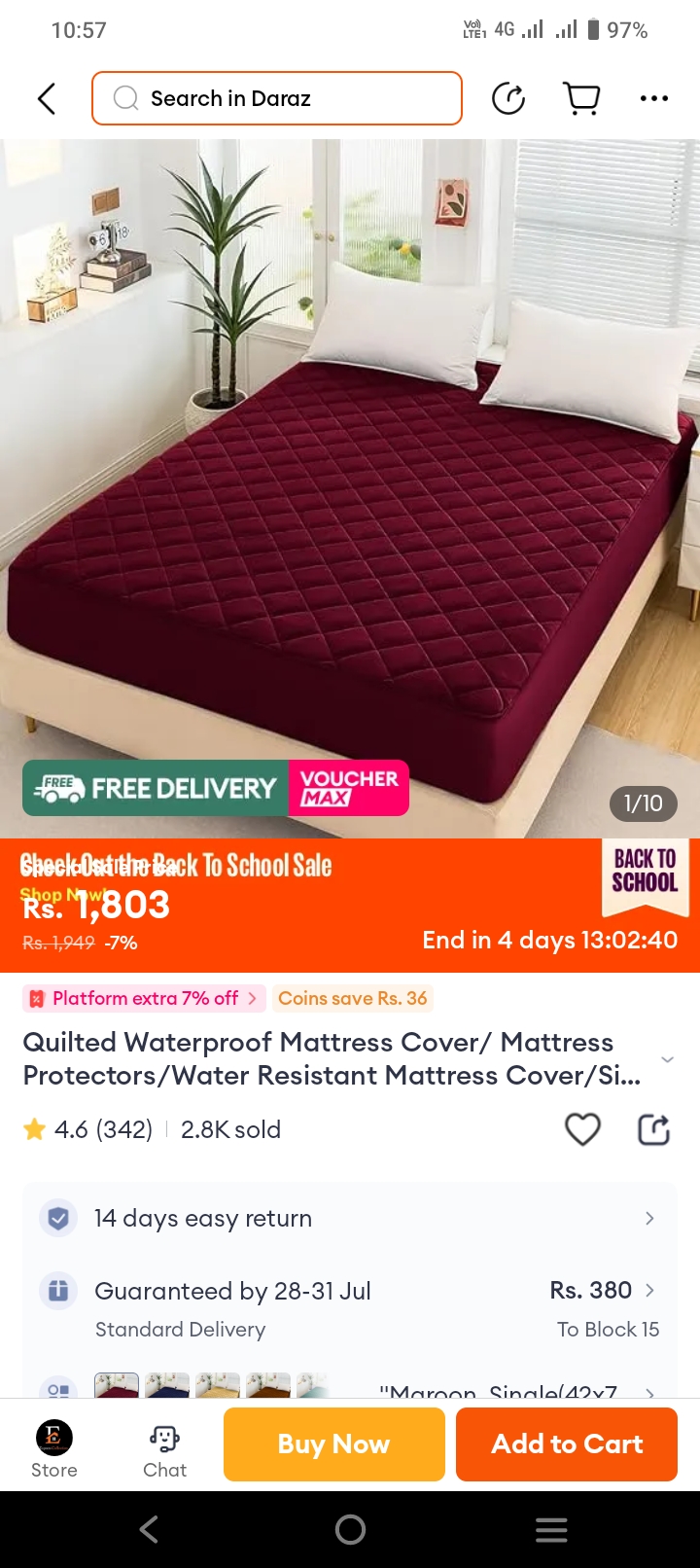Viewport: 700px width, 1568px height.
Task: Start a Chat with the seller
Action: tap(164, 1448)
